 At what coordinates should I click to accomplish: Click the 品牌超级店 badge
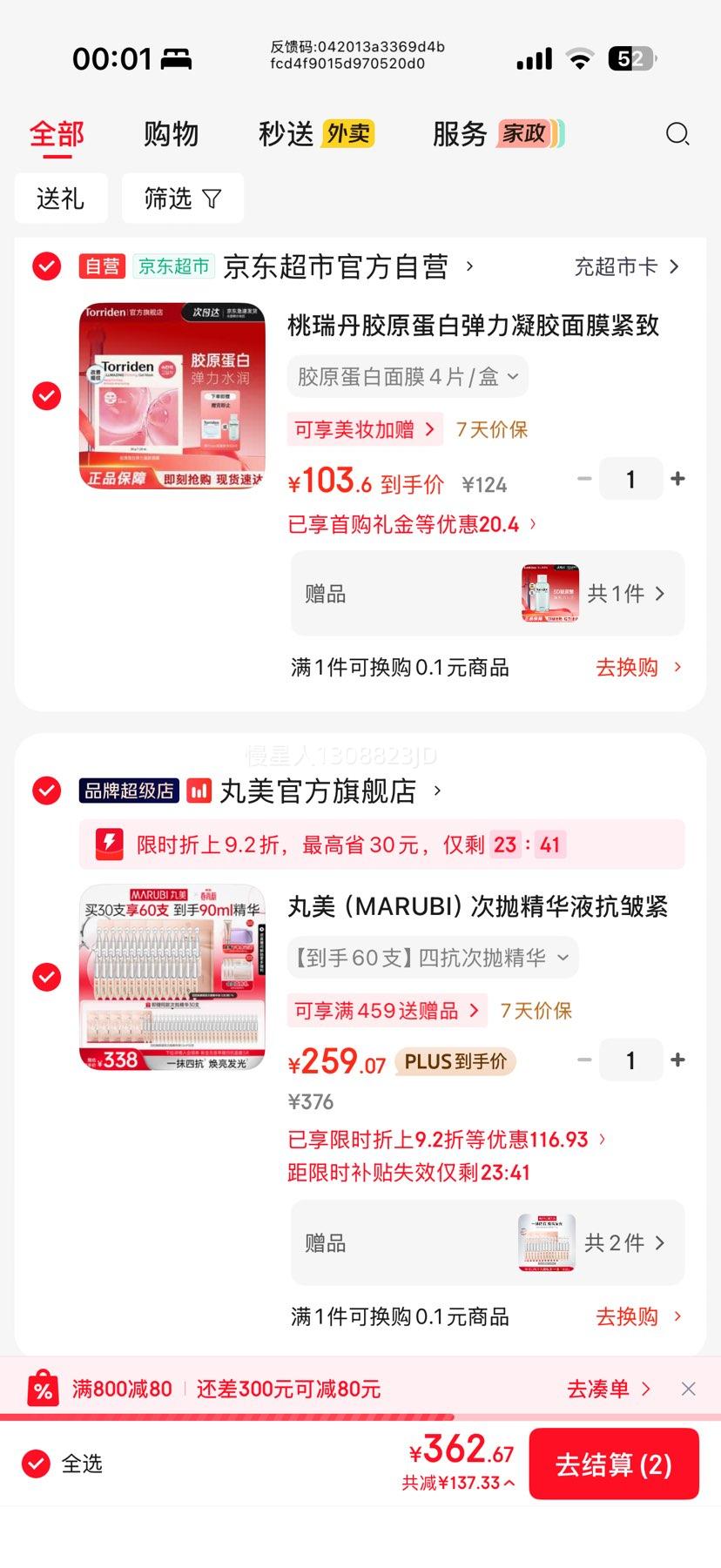[128, 791]
